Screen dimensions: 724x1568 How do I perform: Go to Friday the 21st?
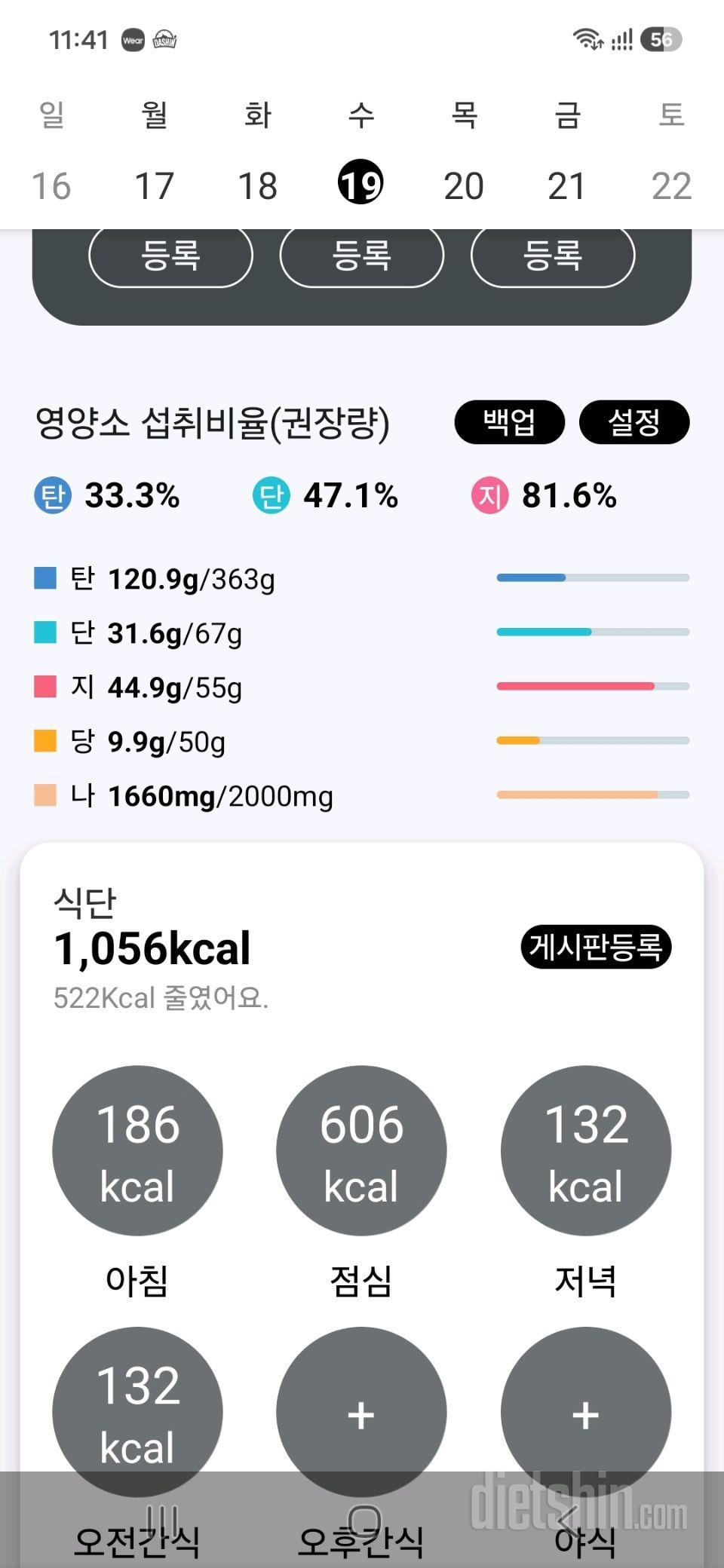pyautogui.click(x=567, y=185)
